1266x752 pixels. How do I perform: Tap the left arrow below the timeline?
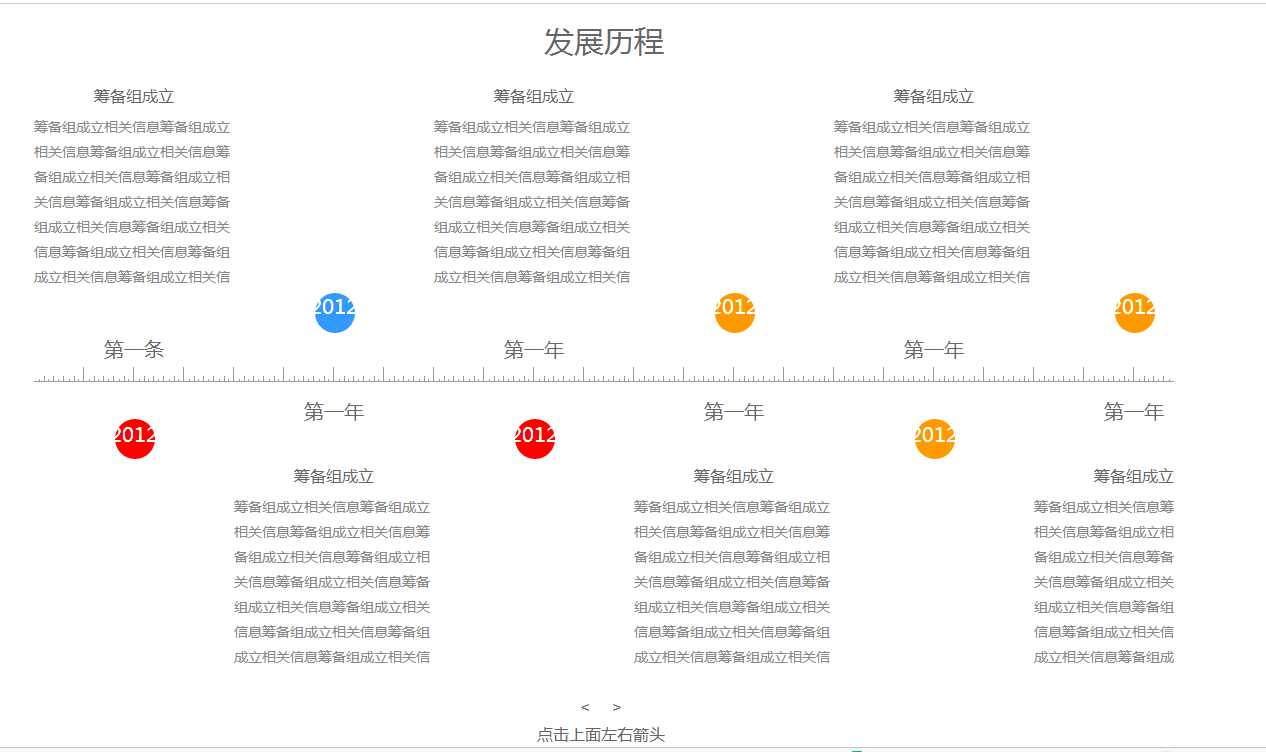click(x=585, y=707)
